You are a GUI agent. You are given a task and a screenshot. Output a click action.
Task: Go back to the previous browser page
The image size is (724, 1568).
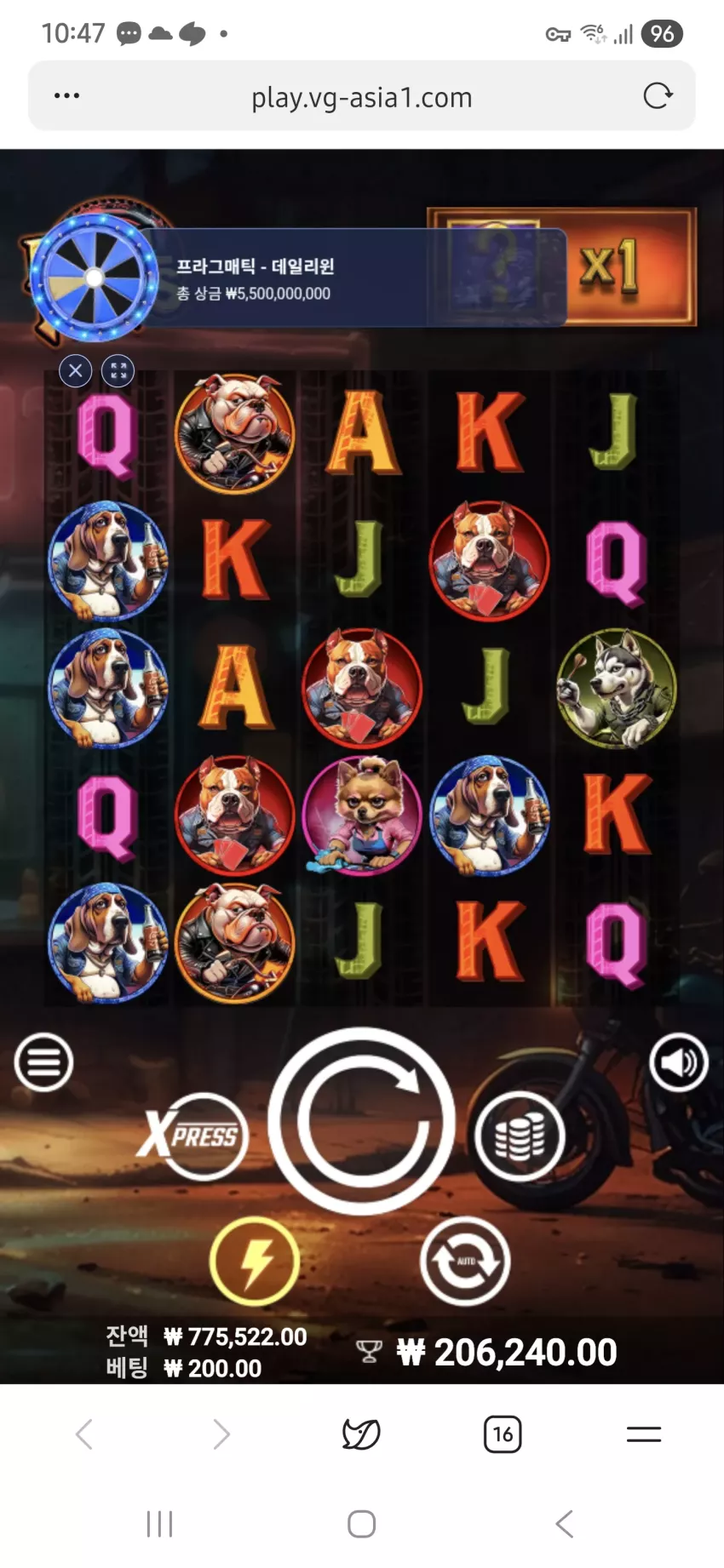click(83, 1434)
